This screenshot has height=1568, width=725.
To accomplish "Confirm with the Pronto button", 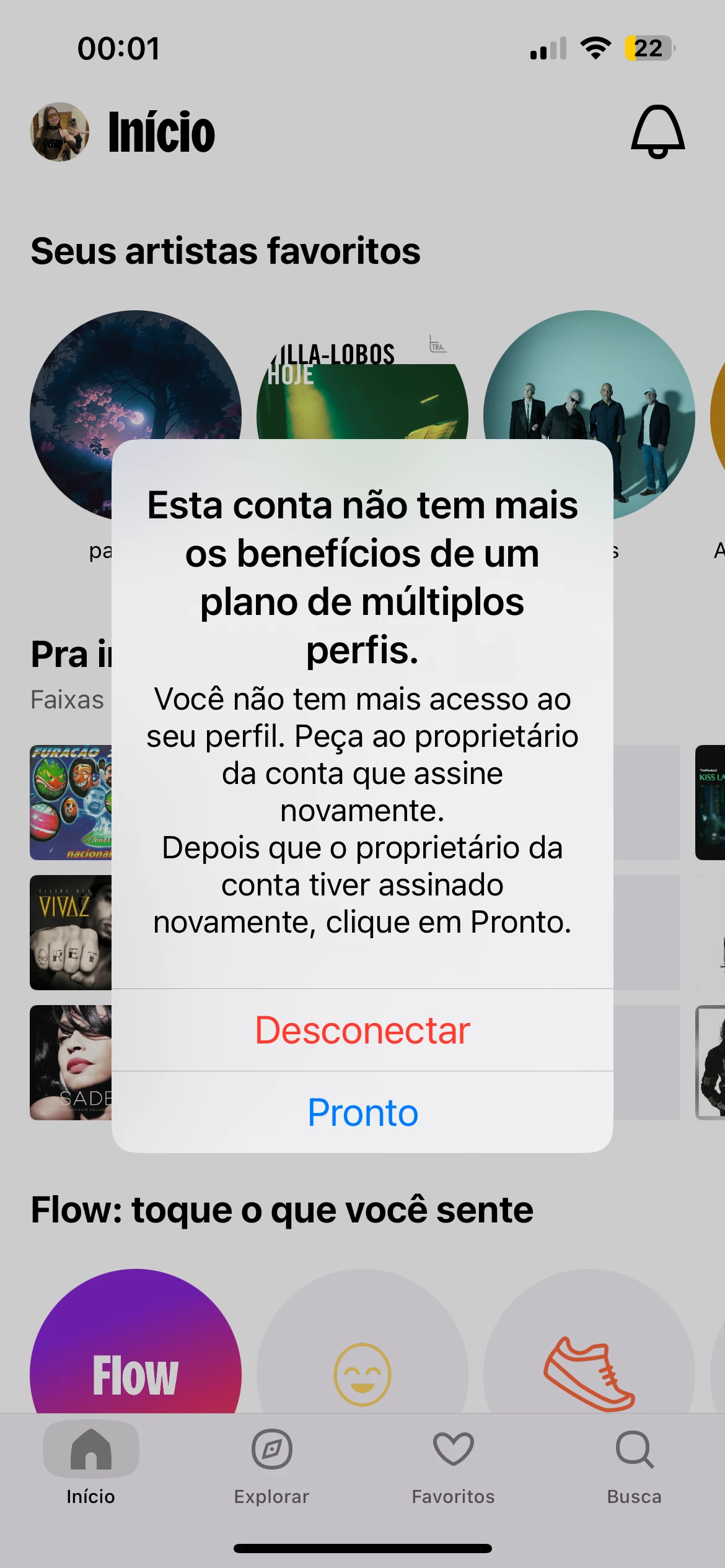I will point(362,1112).
